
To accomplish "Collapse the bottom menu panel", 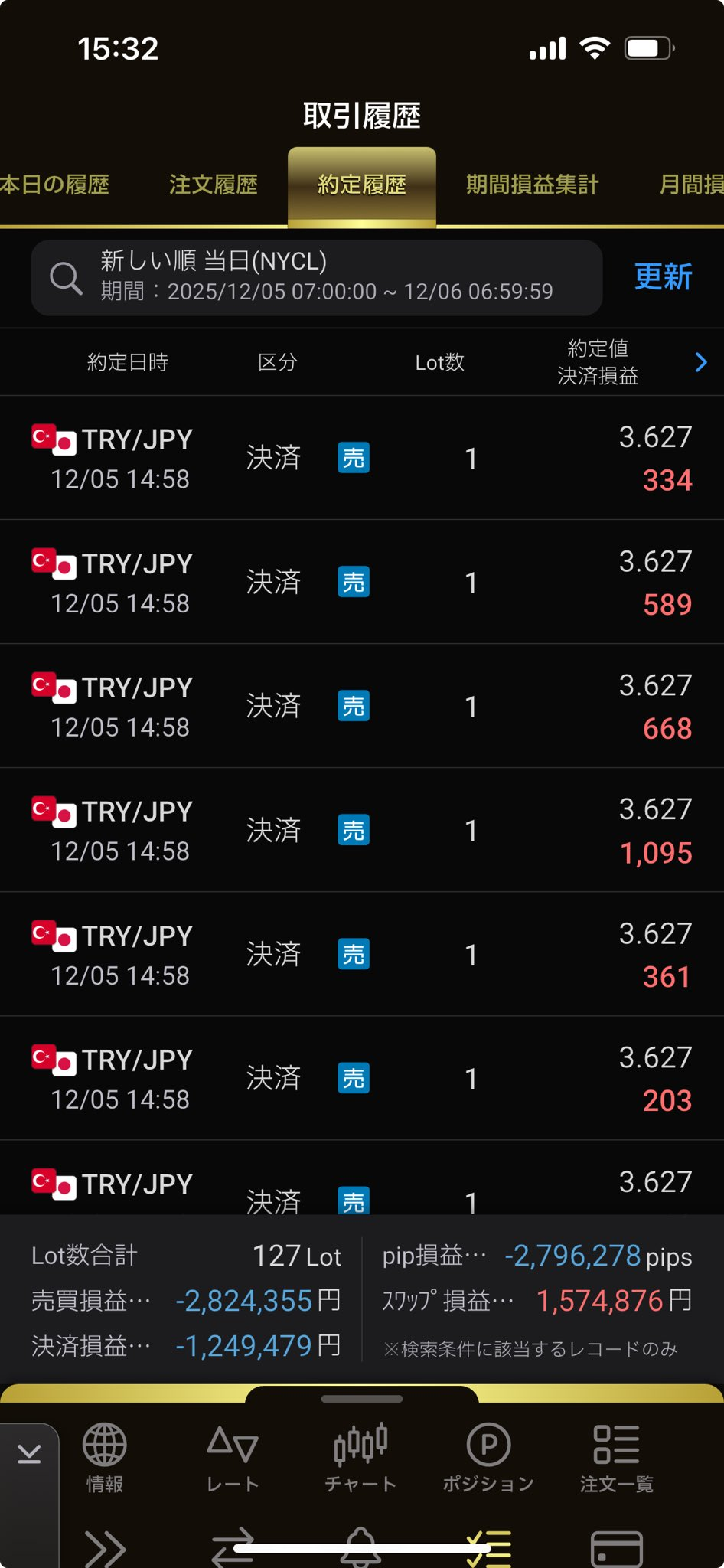I will pos(29,1452).
